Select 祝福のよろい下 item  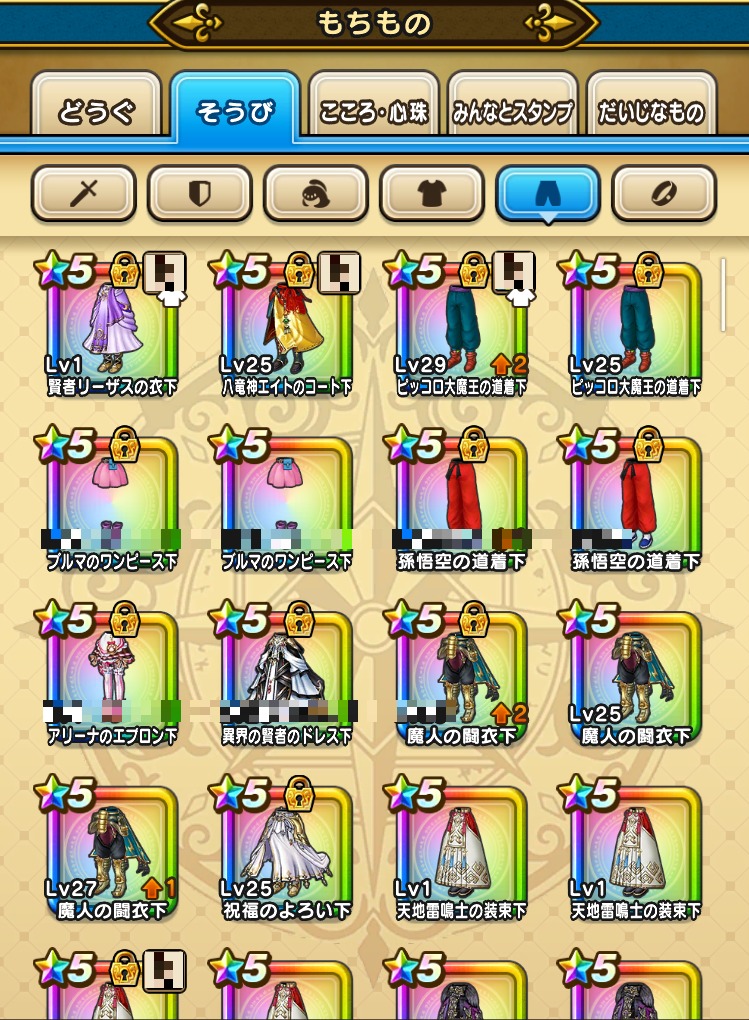tap(287, 855)
